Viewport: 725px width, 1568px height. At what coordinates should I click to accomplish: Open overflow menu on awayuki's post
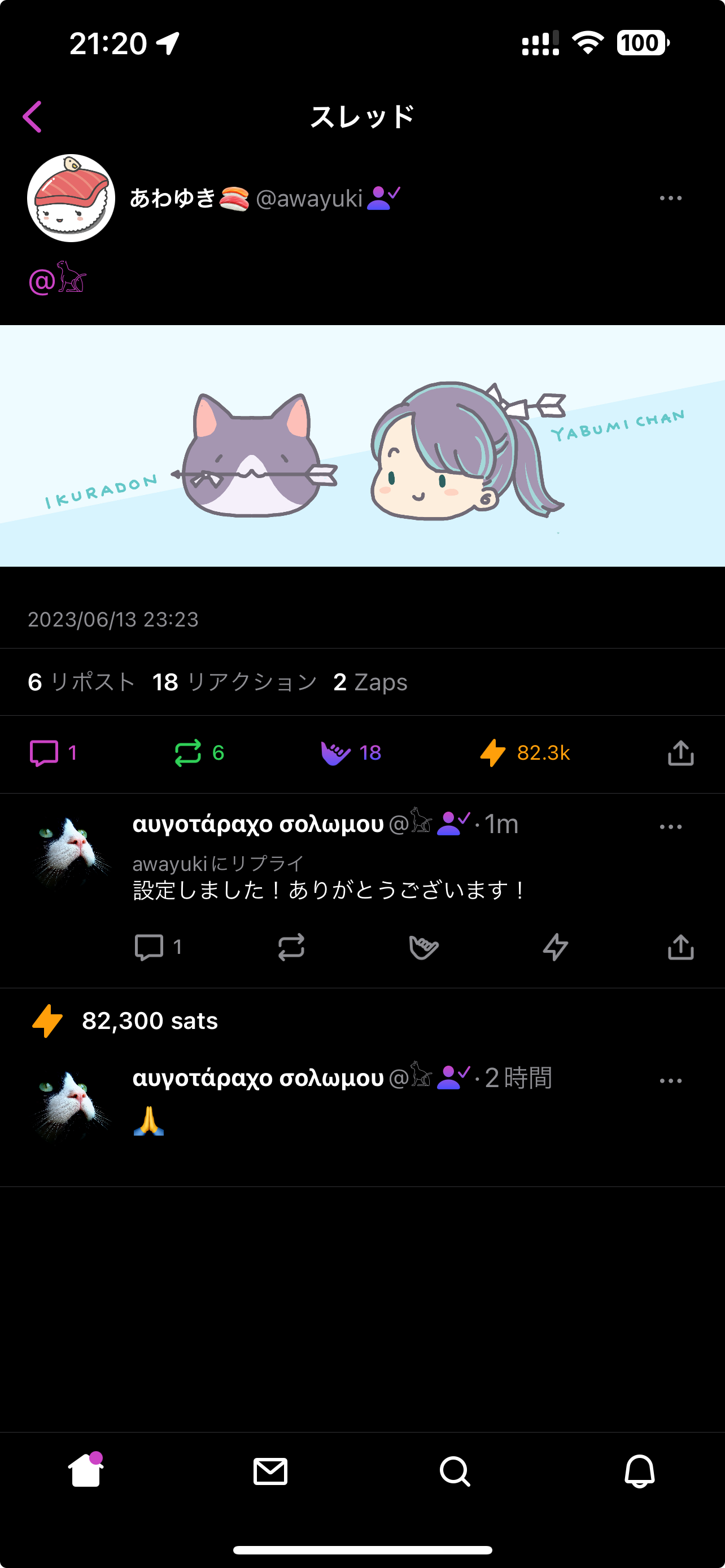[x=670, y=199]
